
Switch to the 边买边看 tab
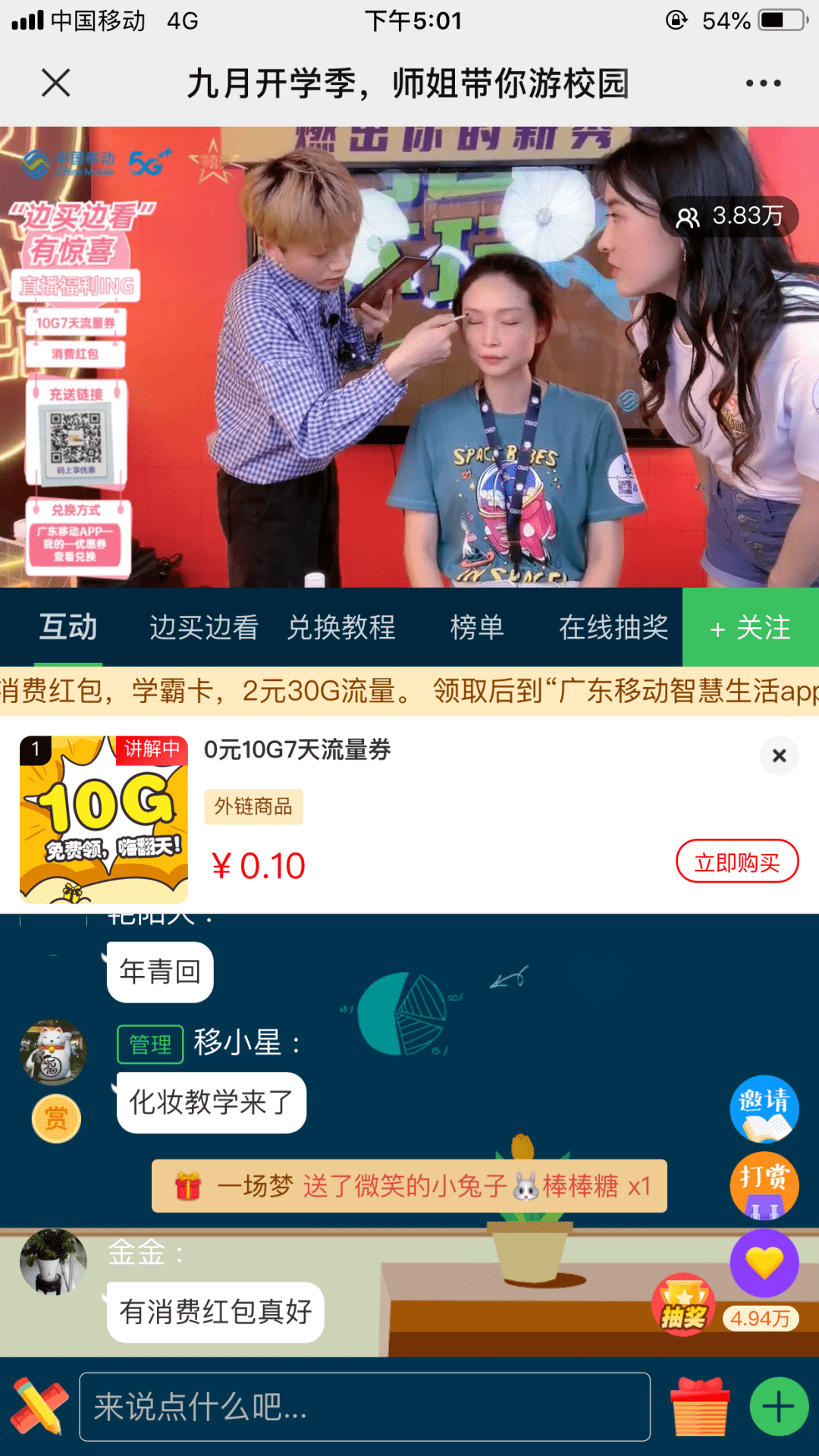click(203, 627)
